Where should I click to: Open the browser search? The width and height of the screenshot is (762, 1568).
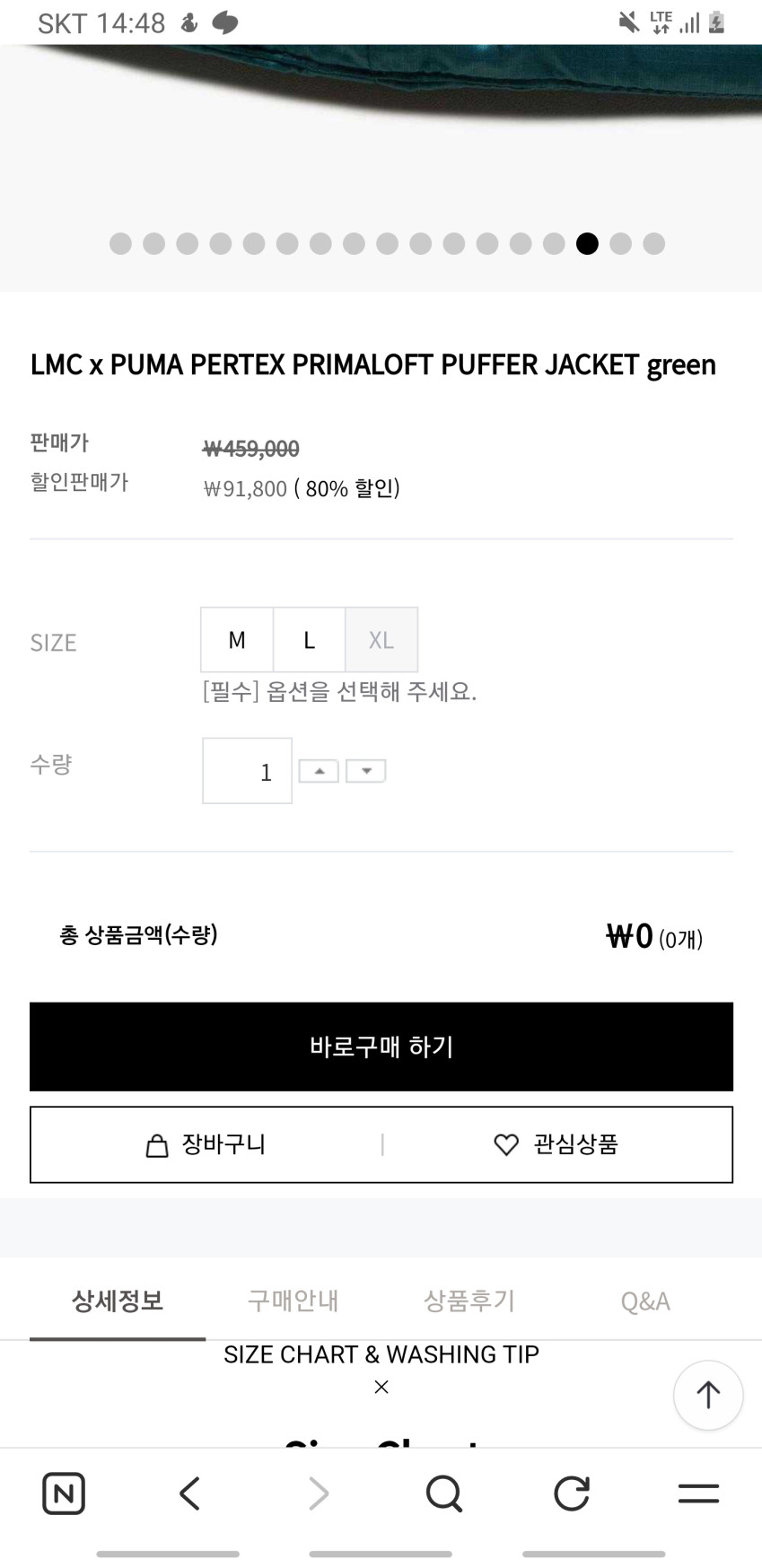(443, 1494)
